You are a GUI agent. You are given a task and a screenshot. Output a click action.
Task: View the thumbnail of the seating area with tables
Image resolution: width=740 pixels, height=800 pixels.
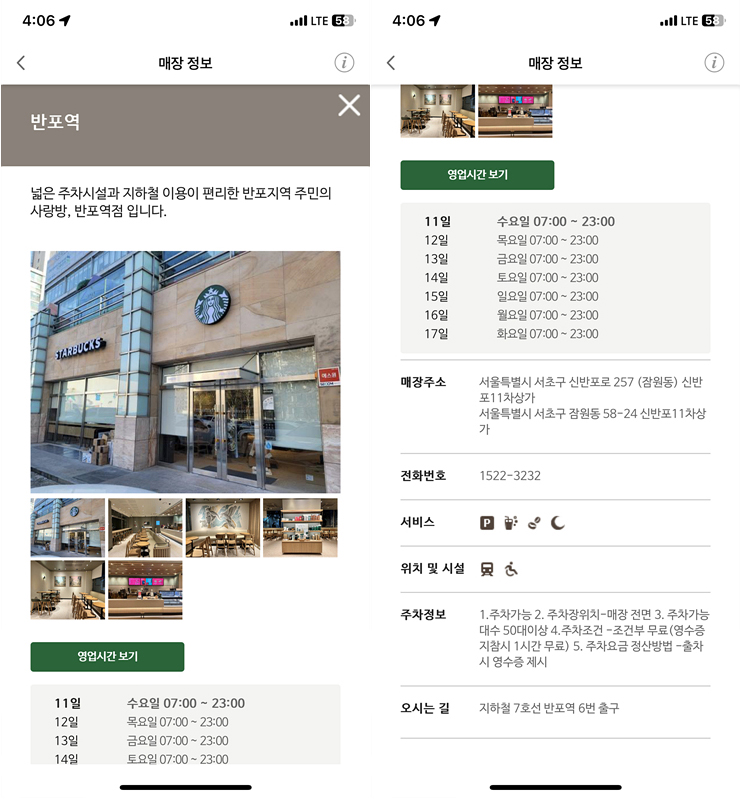(x=145, y=527)
